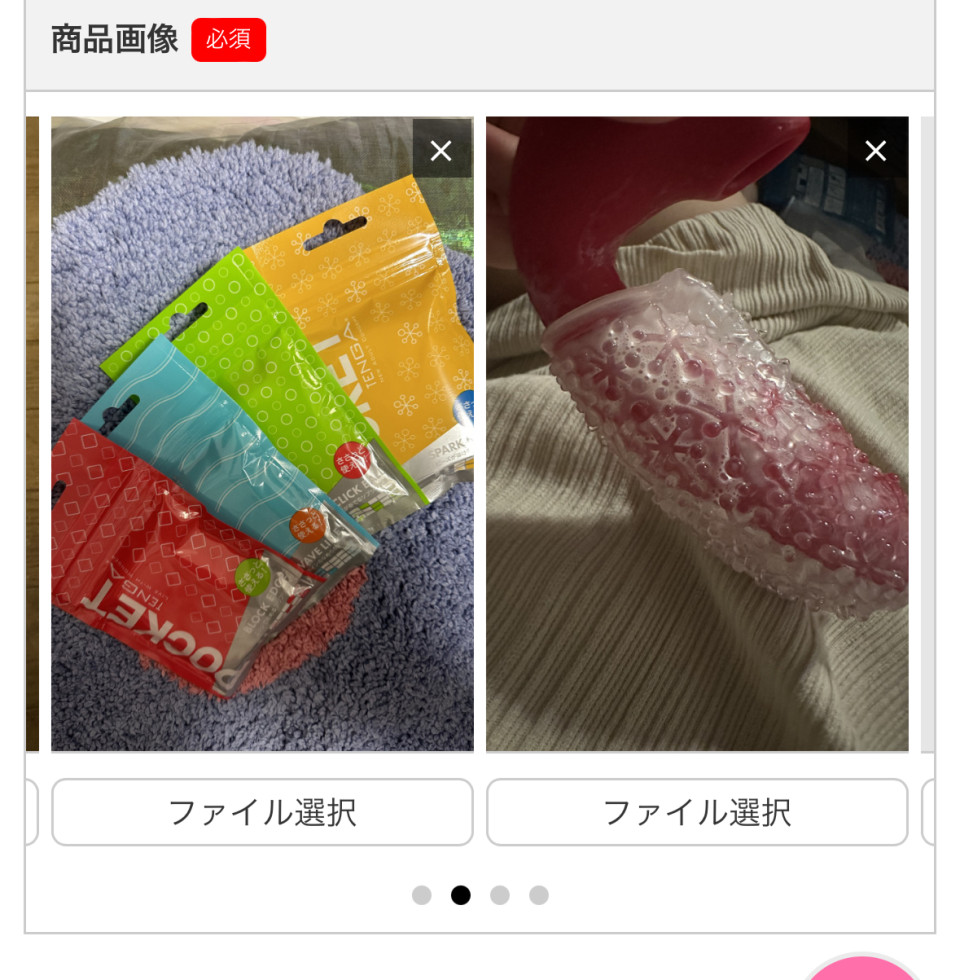Jump to the first image page dot

pos(422,895)
